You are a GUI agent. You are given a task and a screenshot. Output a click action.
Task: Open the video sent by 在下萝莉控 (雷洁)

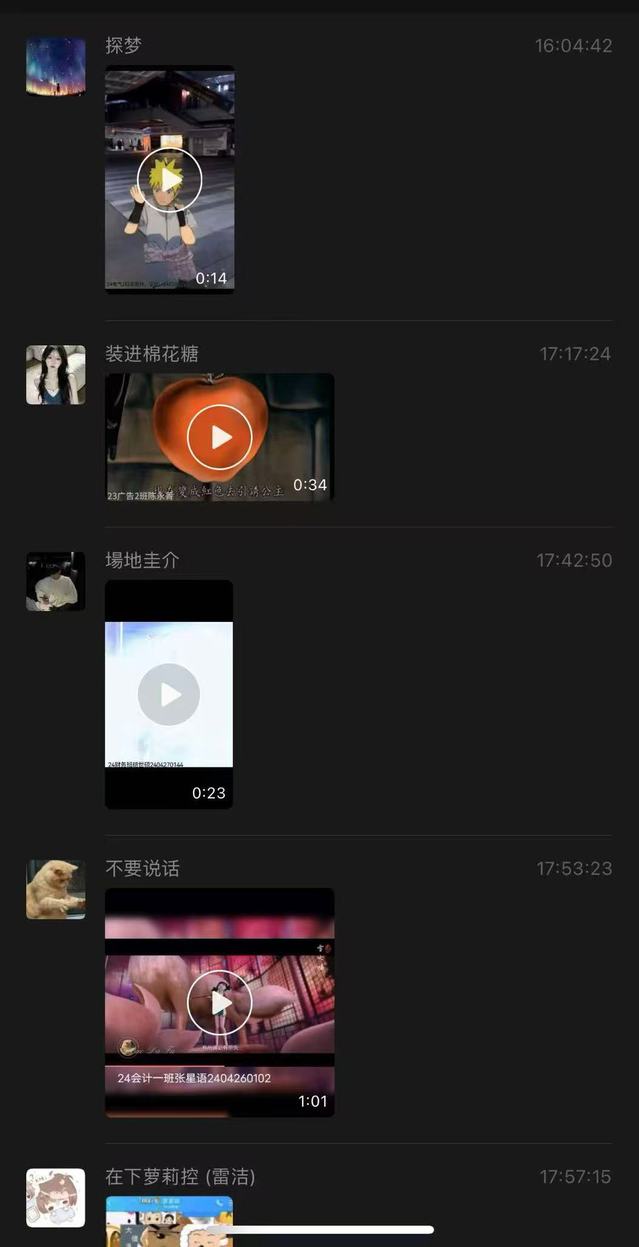(x=169, y=1212)
